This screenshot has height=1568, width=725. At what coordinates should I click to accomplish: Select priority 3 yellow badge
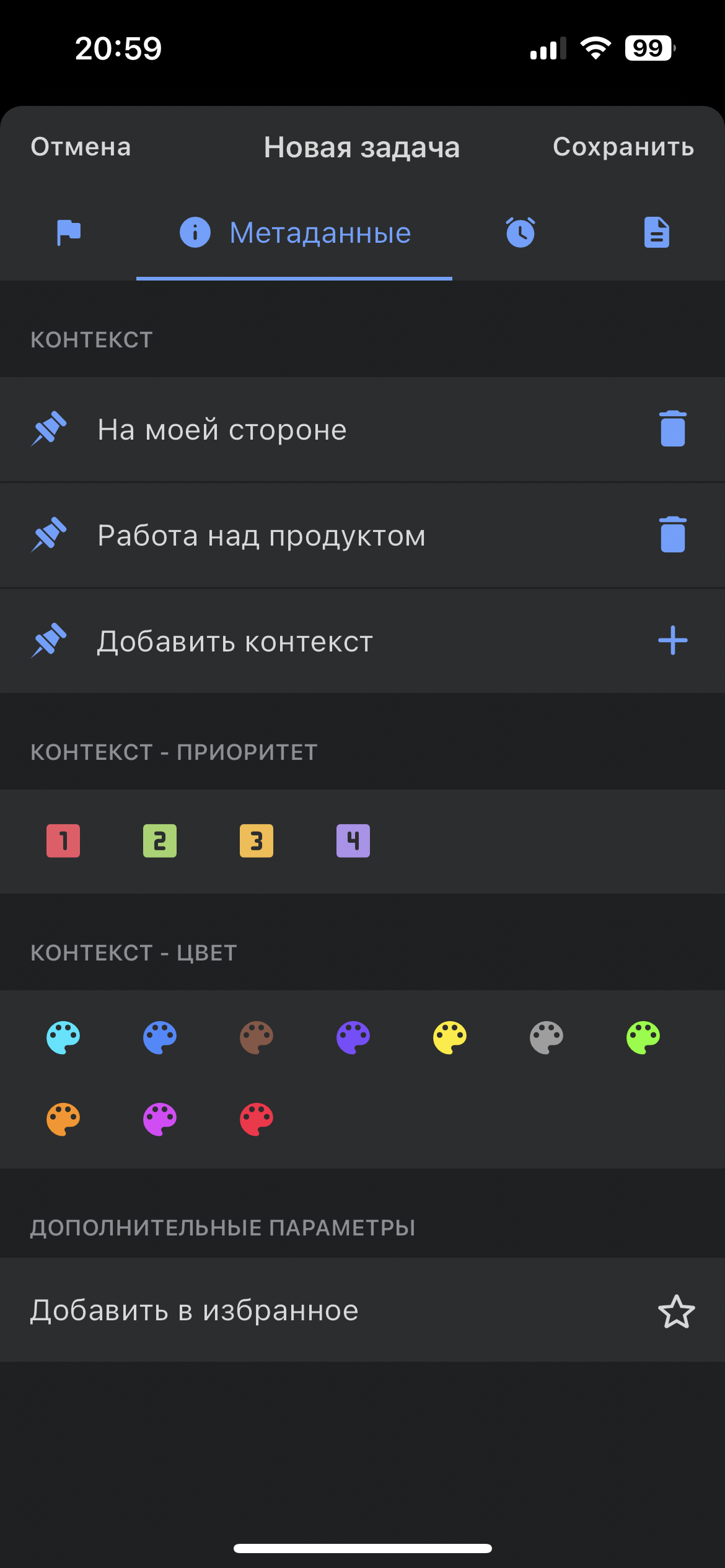coord(257,841)
